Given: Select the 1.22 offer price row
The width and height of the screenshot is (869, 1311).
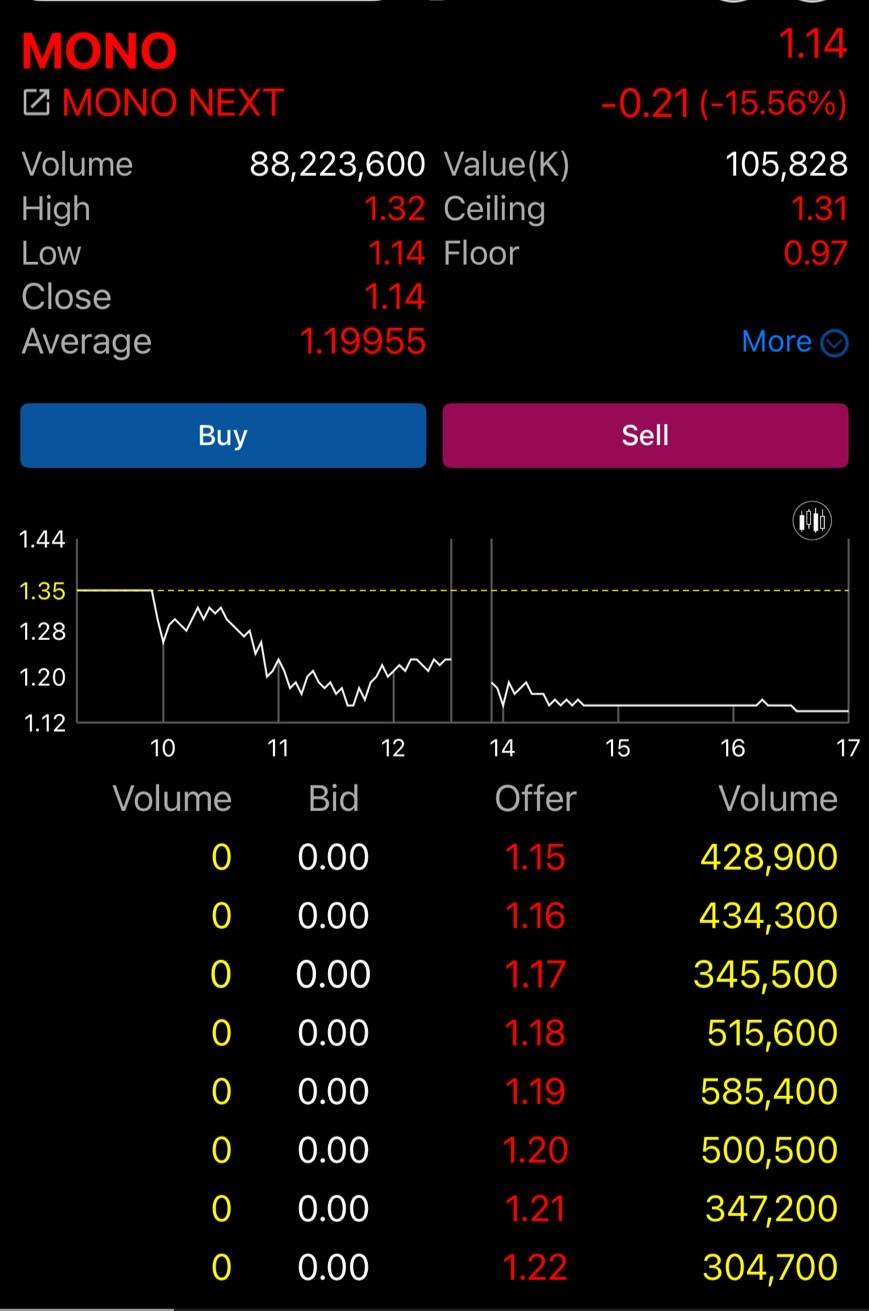Looking at the screenshot, I should (535, 1267).
